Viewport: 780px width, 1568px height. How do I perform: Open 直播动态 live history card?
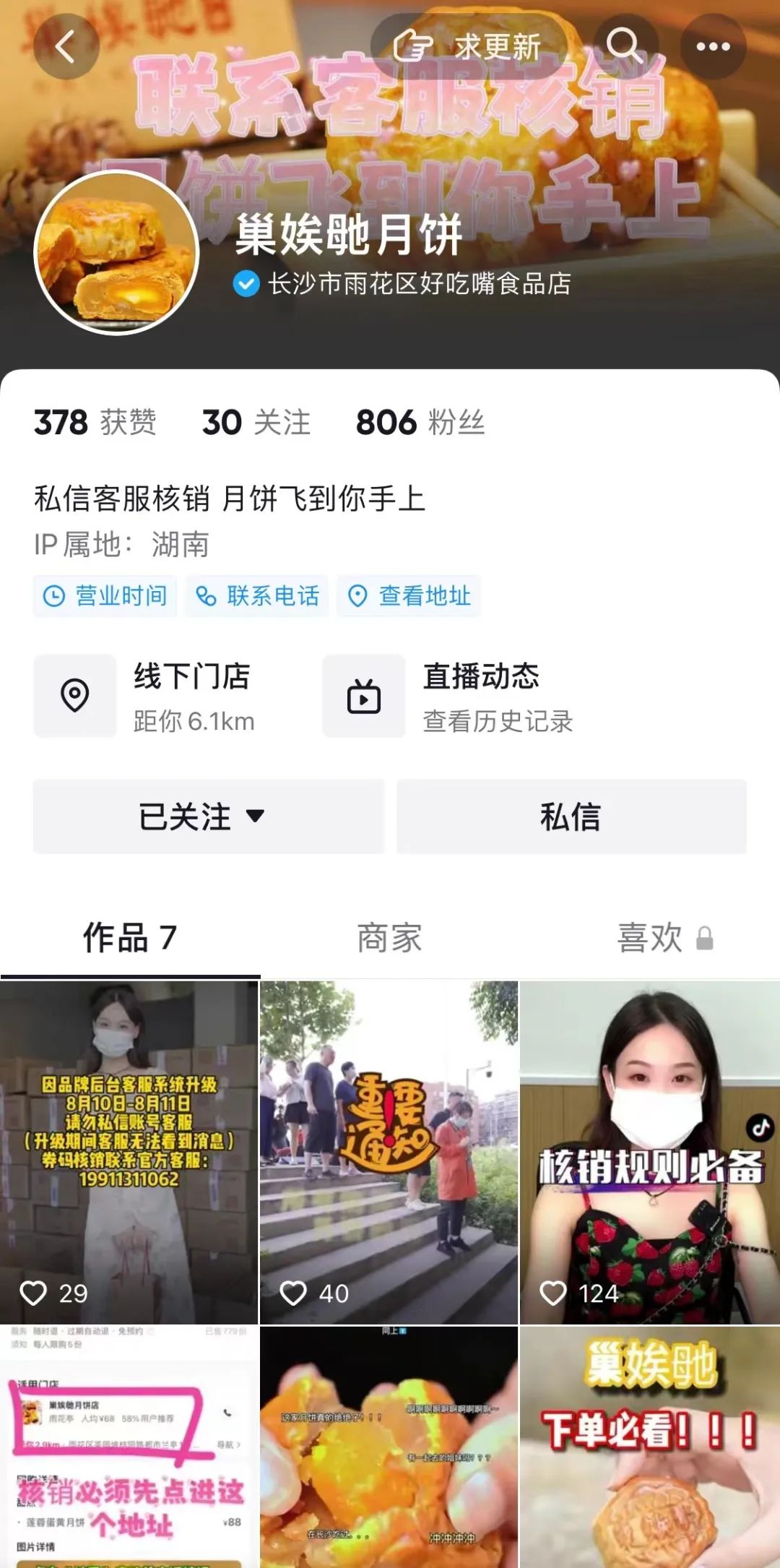(x=462, y=697)
